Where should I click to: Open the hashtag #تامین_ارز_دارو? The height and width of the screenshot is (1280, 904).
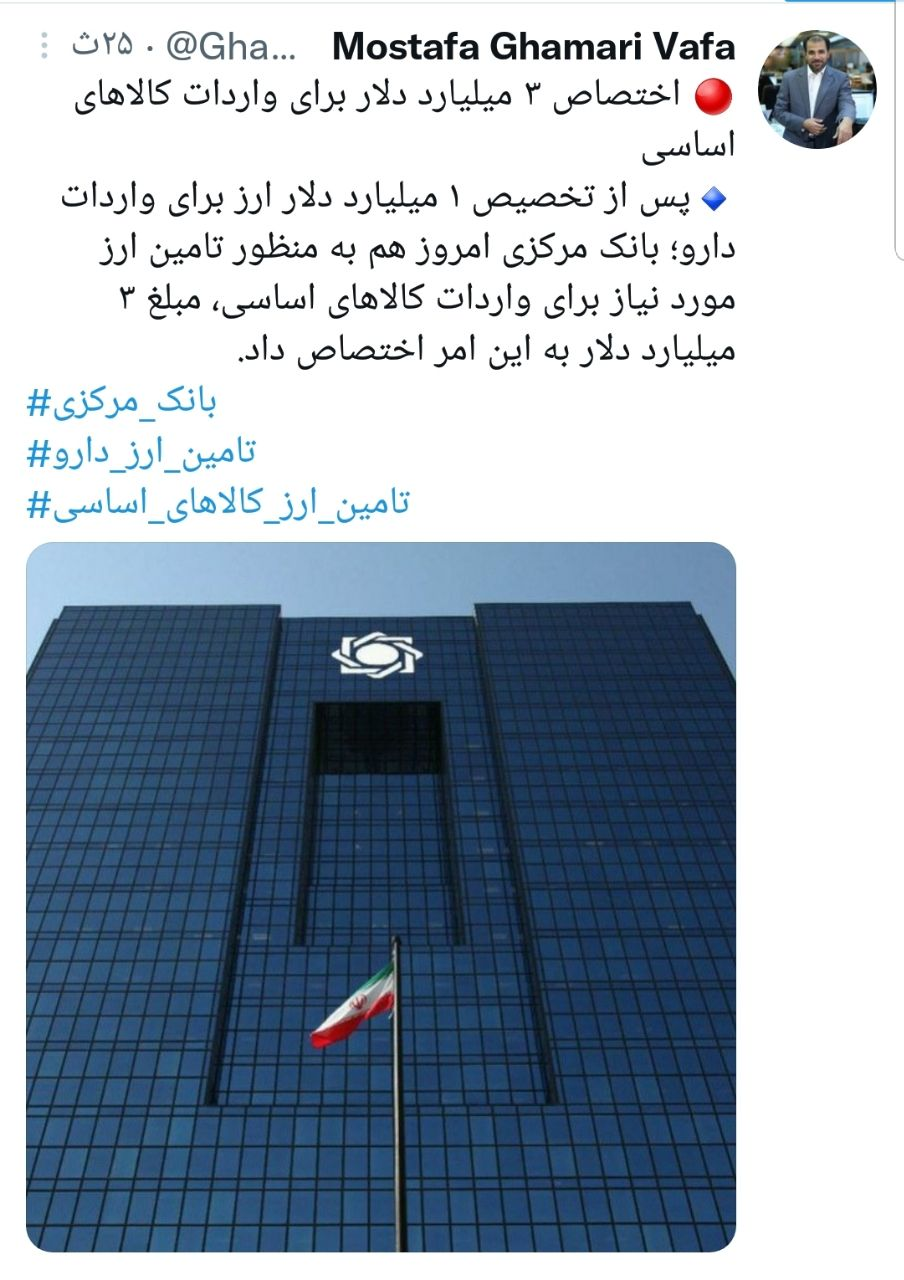pos(141,452)
